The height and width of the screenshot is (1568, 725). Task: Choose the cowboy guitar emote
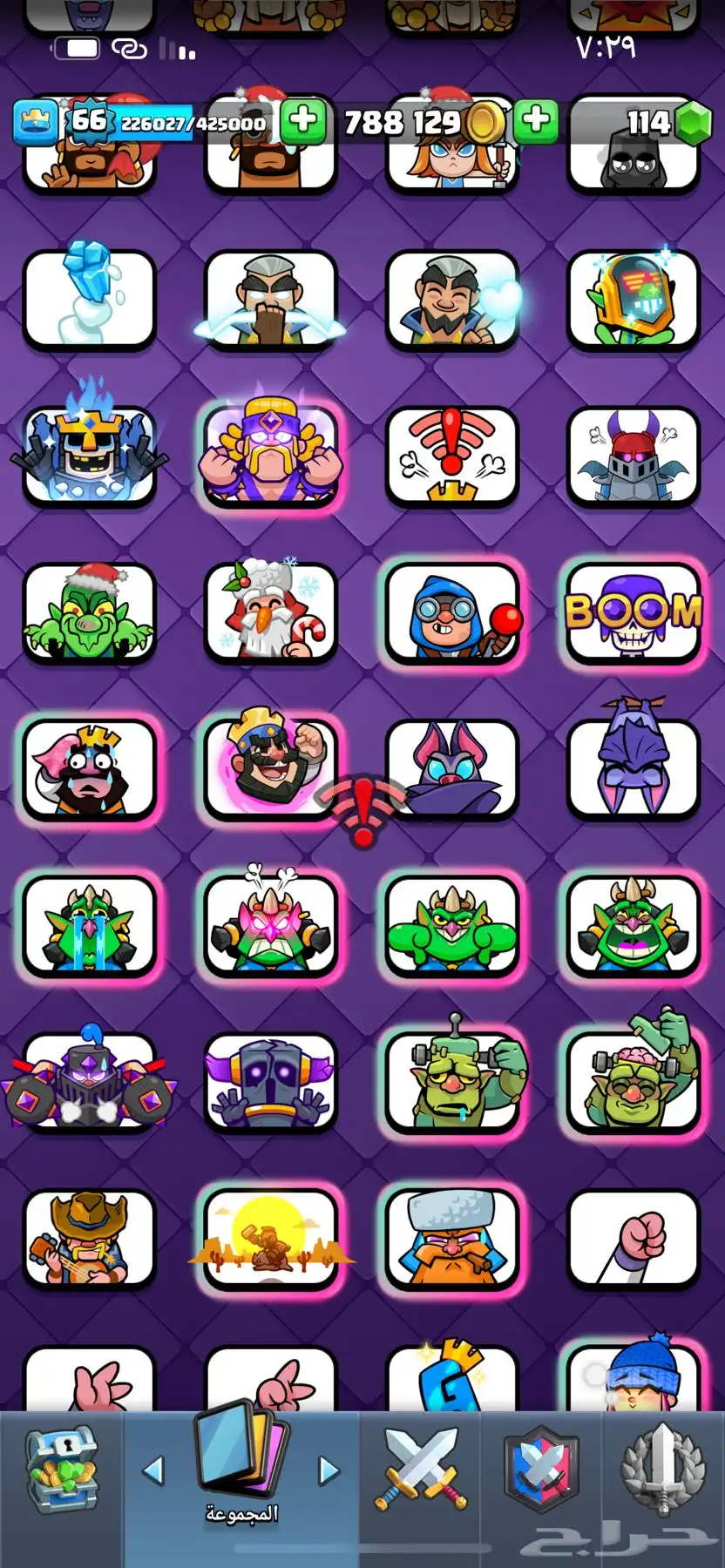click(89, 1240)
